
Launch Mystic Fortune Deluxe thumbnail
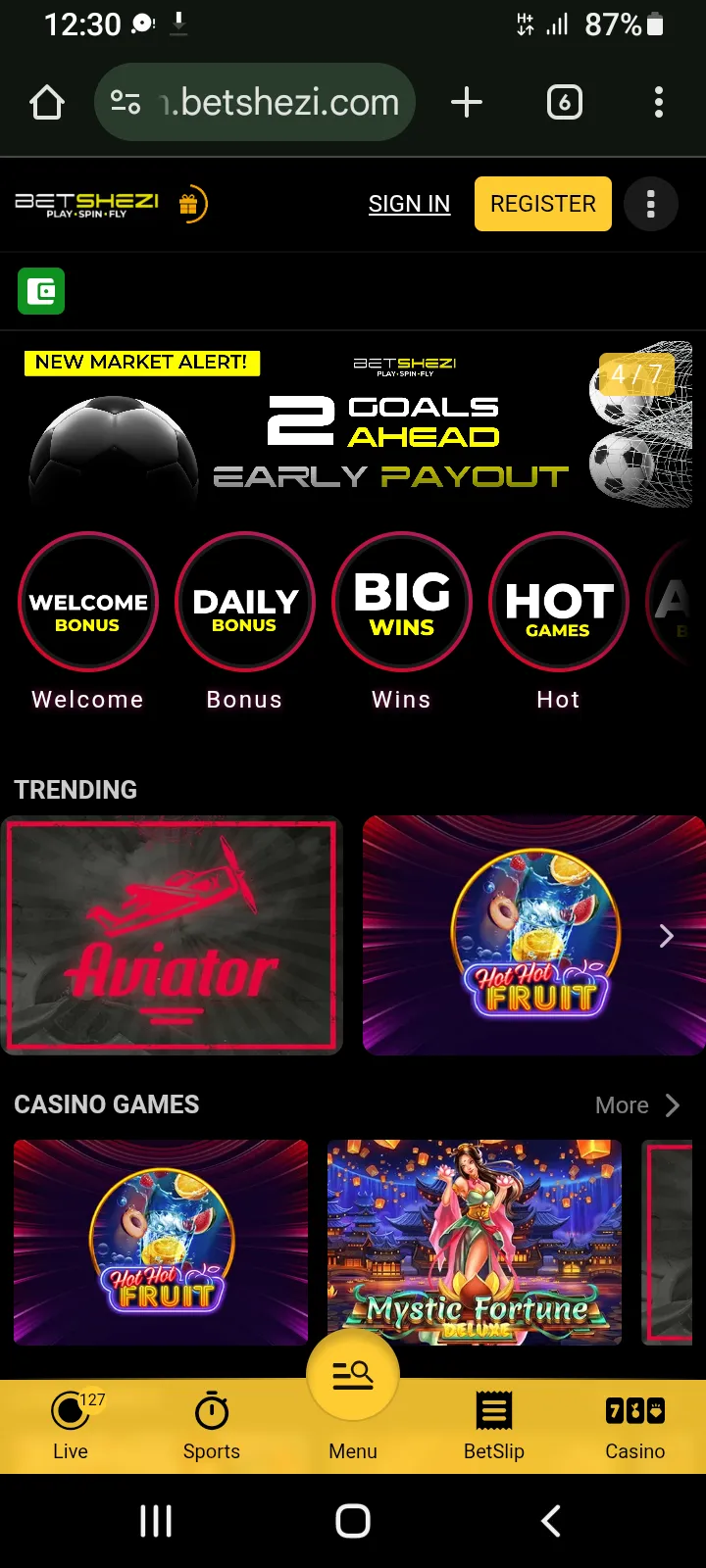pyautogui.click(x=474, y=1243)
